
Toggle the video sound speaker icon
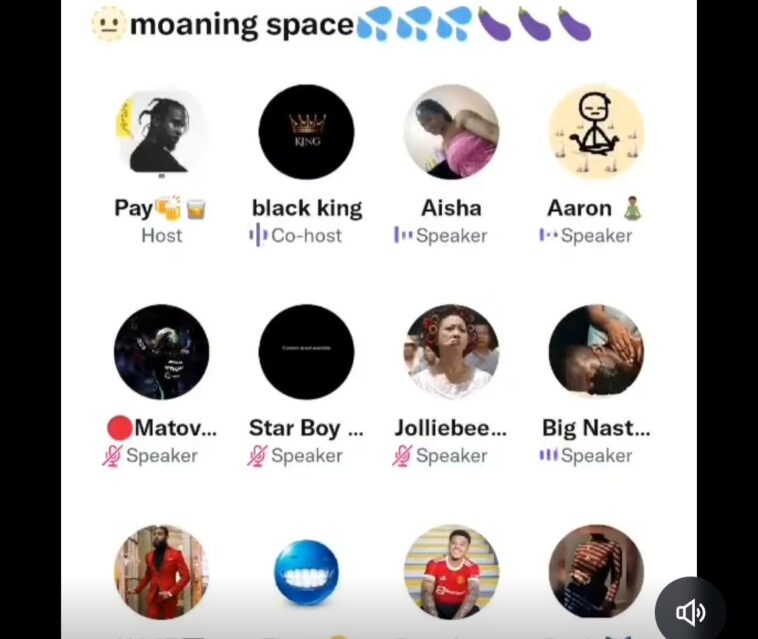[690, 611]
